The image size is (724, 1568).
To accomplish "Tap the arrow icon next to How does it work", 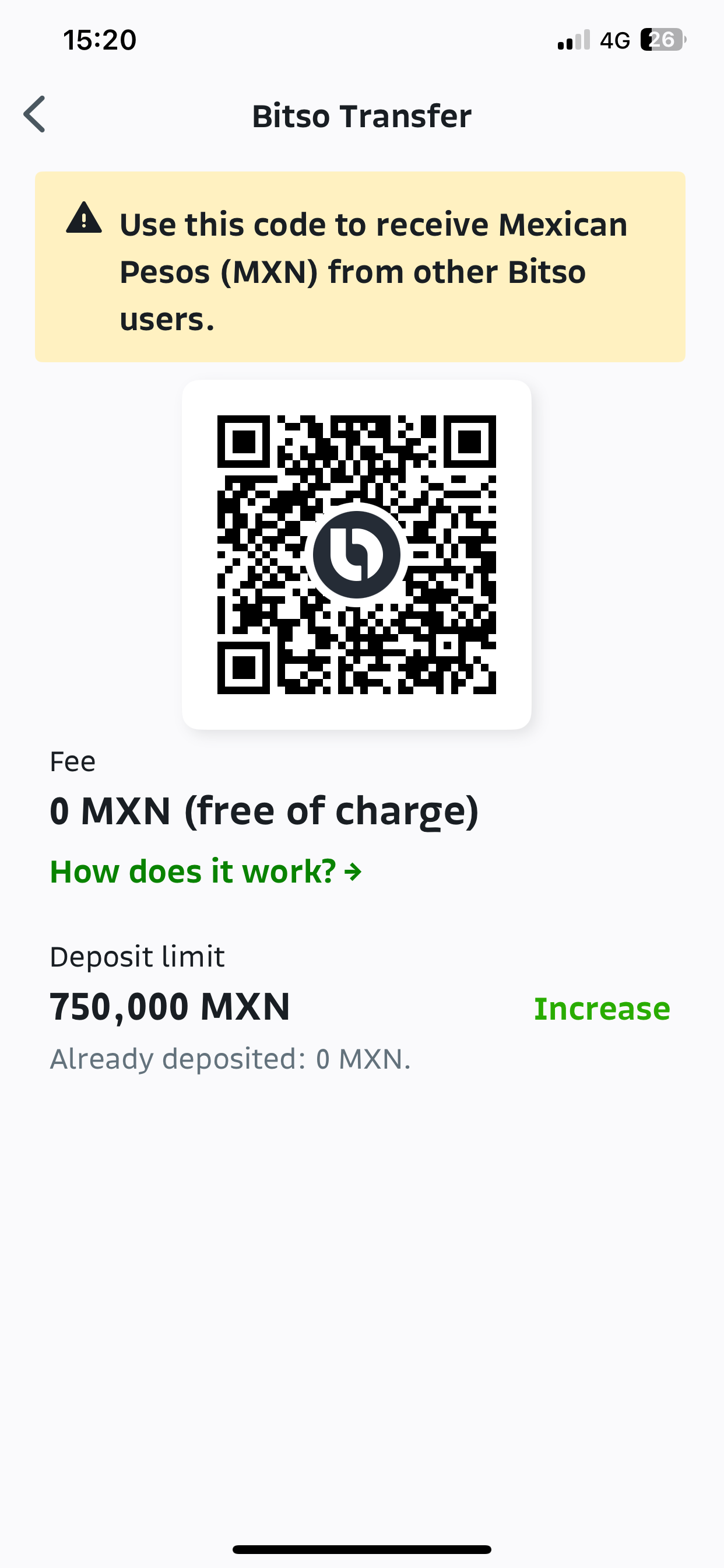I will click(x=353, y=871).
